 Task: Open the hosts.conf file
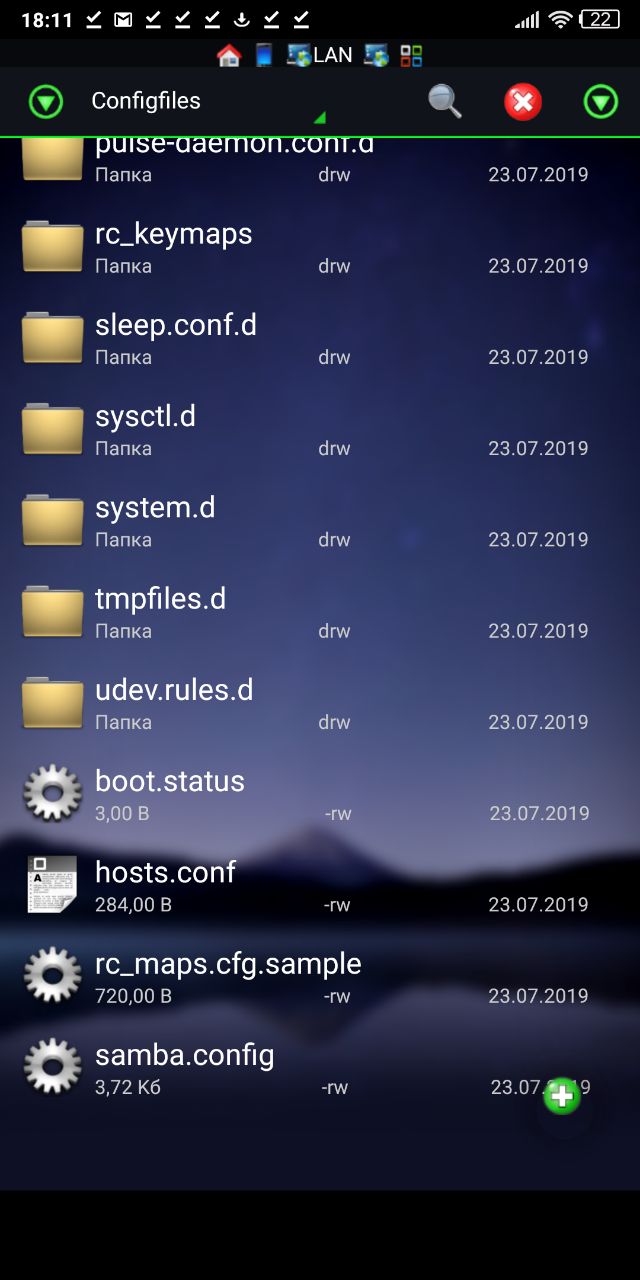tap(165, 885)
